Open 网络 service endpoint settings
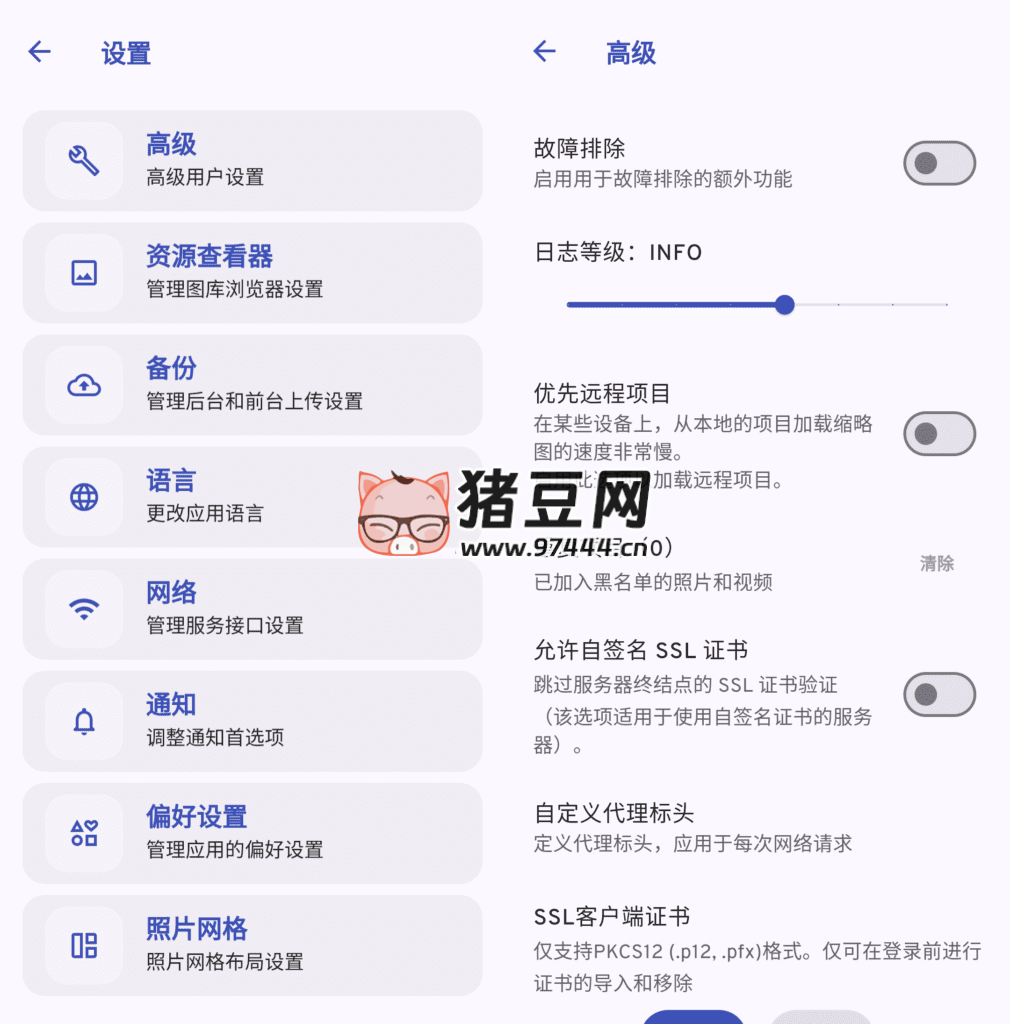The image size is (1010, 1024). click(x=252, y=608)
